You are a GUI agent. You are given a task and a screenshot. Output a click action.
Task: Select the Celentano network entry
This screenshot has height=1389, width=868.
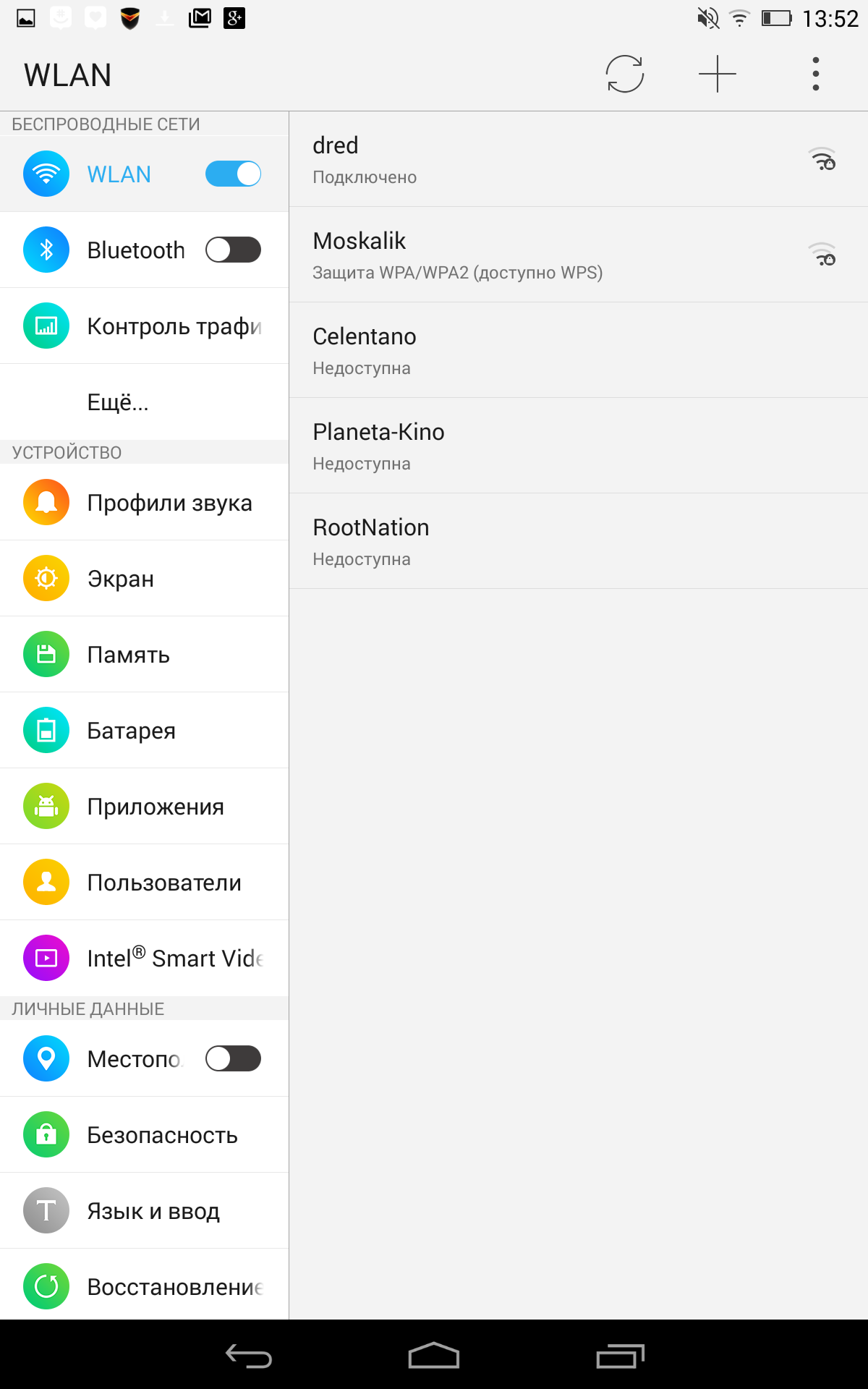click(x=579, y=350)
